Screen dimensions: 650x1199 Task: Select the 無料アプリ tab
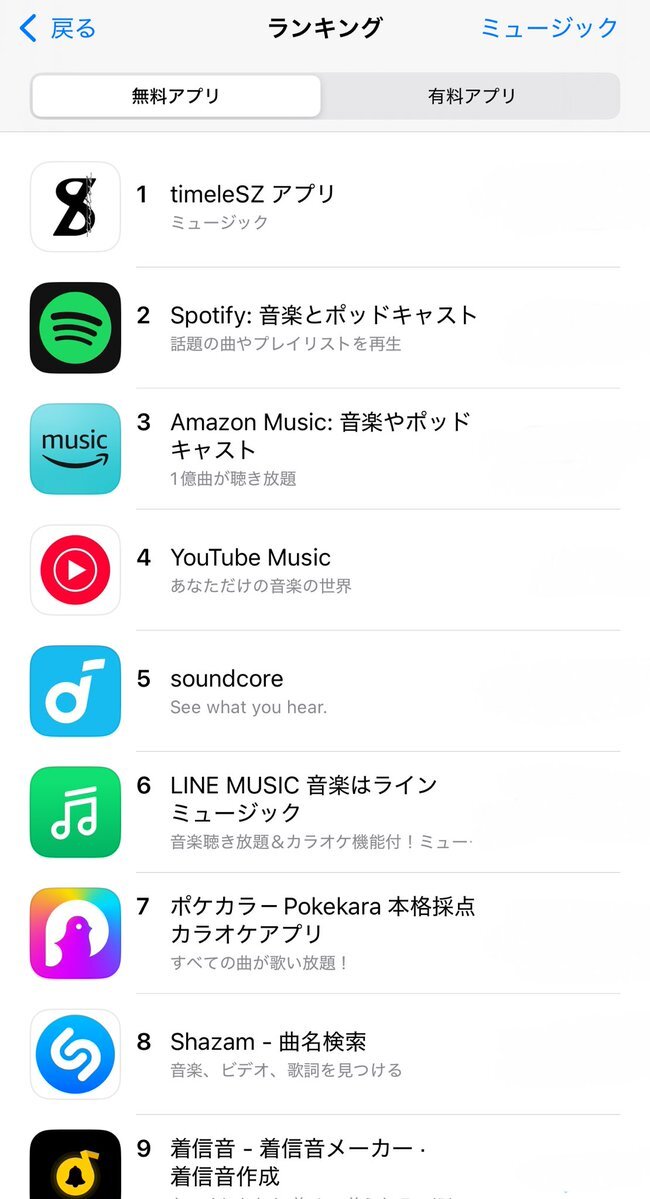click(x=176, y=96)
